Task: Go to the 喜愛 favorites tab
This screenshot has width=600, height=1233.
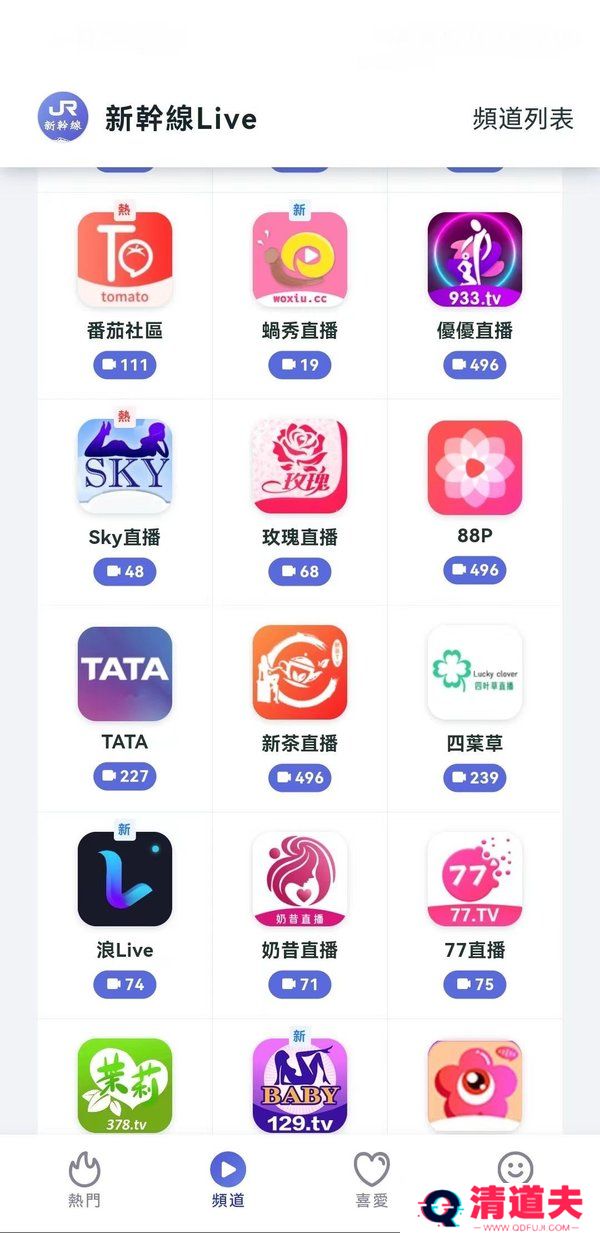Action: coord(372,1180)
